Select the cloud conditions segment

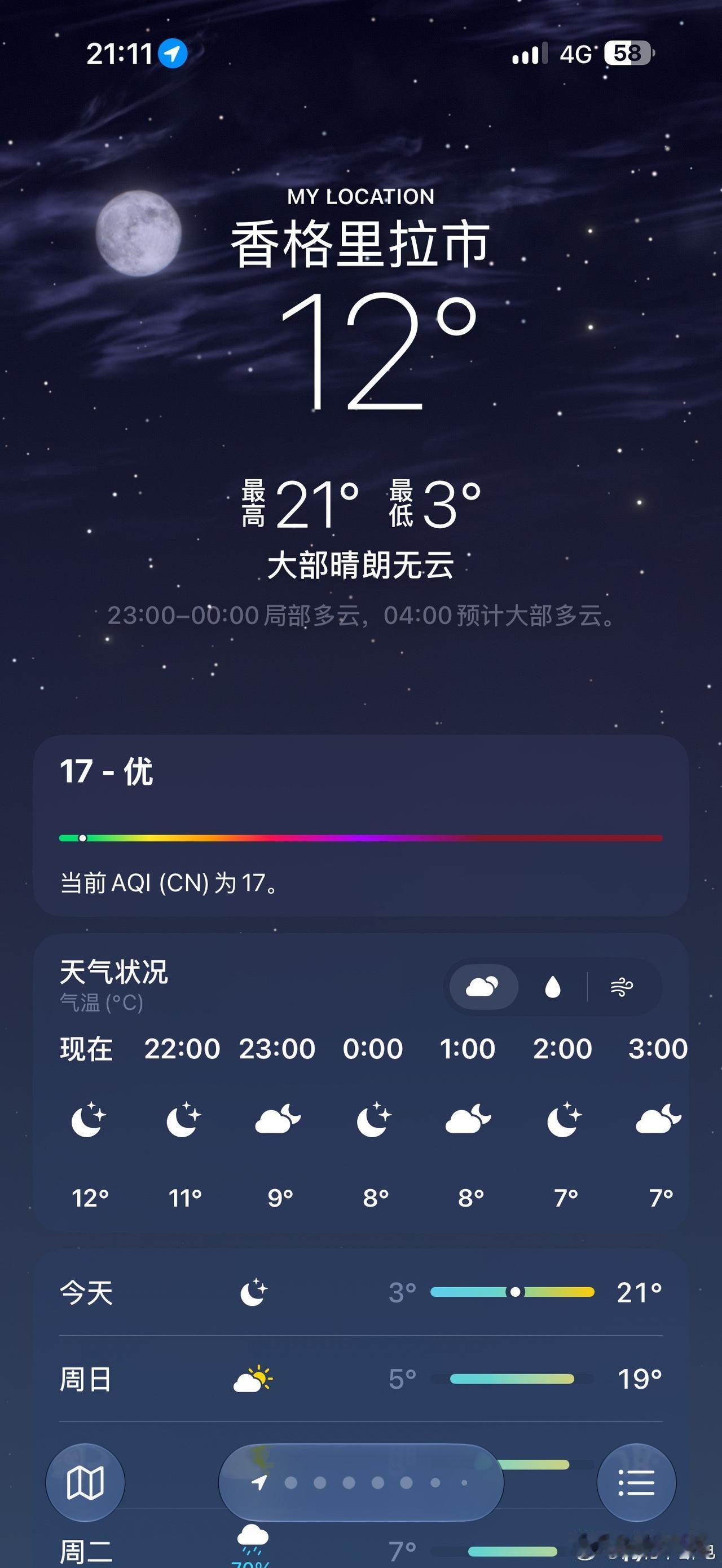[484, 987]
